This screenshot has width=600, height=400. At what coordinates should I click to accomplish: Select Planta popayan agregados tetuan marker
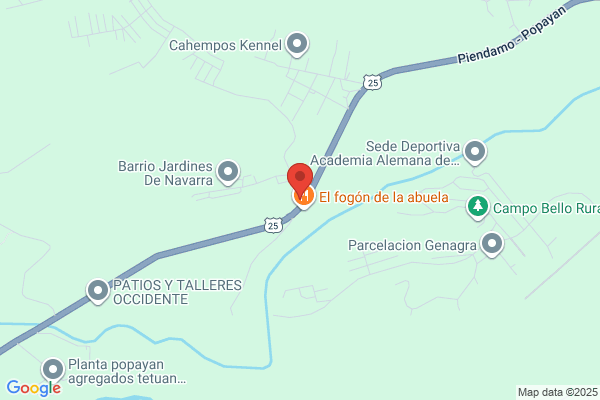(53, 370)
